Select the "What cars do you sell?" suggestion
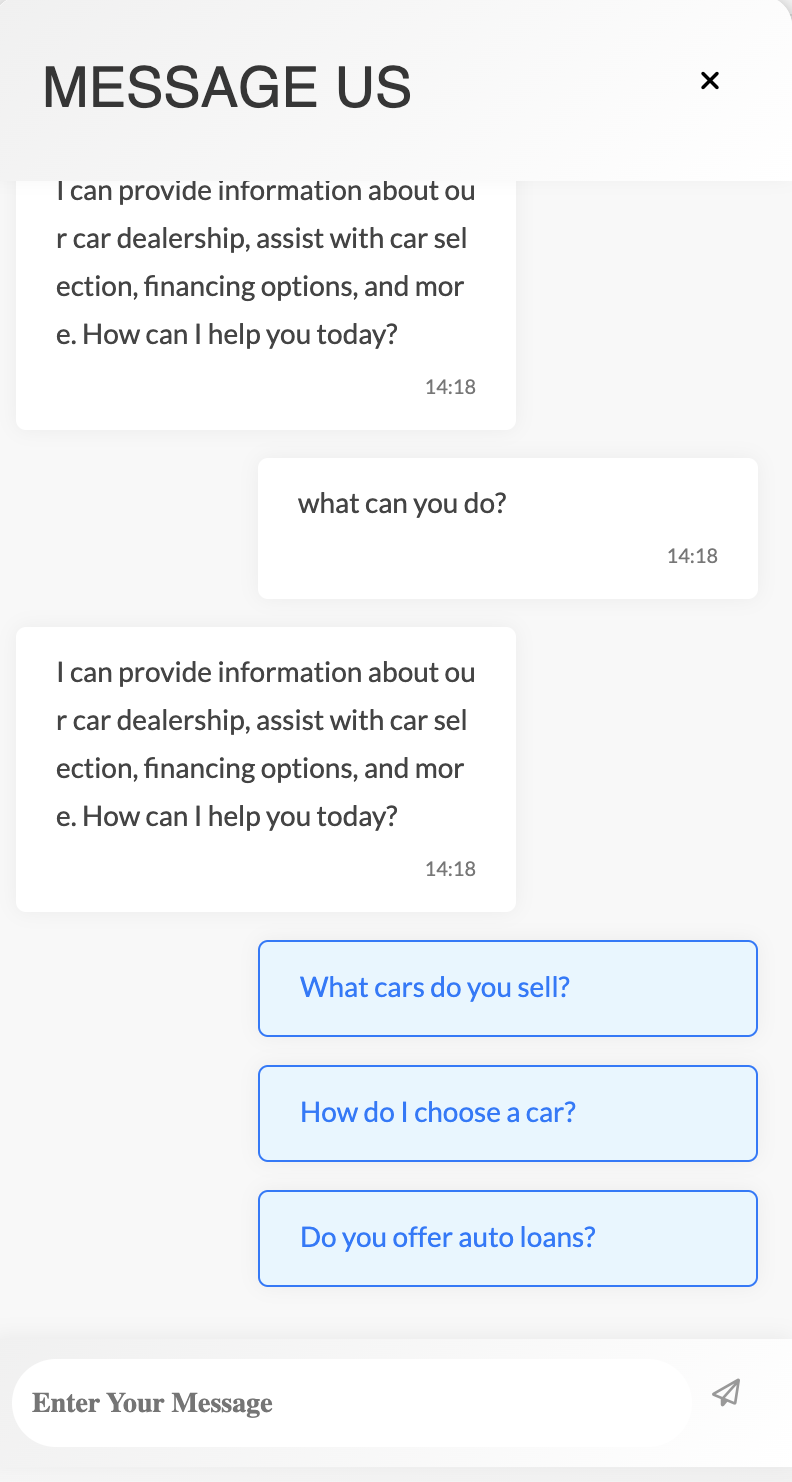The image size is (792, 1482). pos(507,988)
